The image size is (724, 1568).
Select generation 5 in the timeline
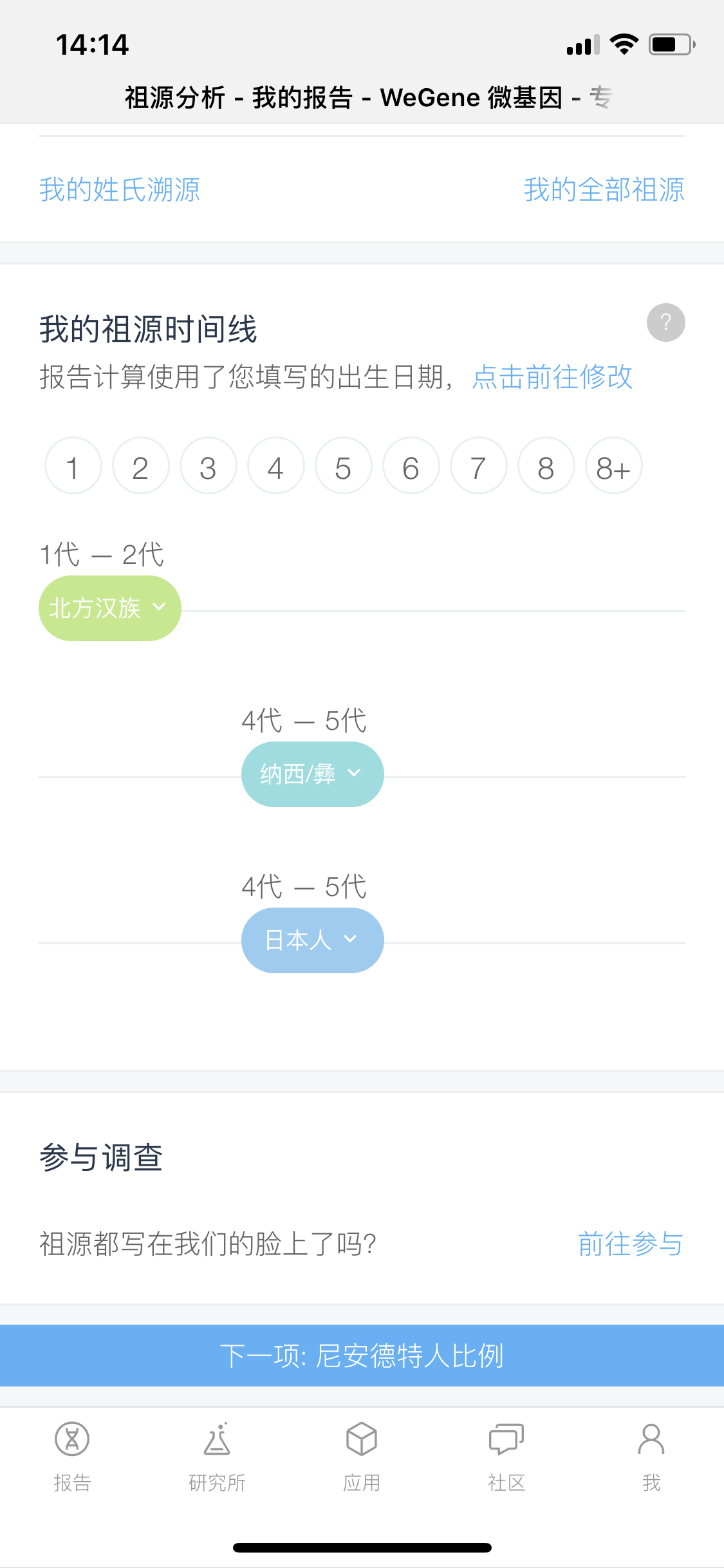(x=343, y=466)
